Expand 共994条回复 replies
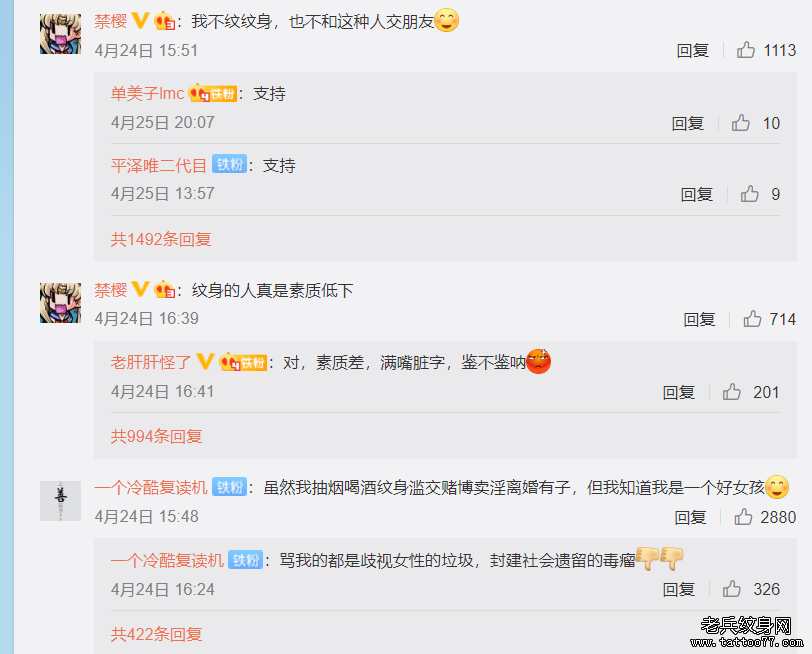The height and width of the screenshot is (654, 812). pos(156,436)
